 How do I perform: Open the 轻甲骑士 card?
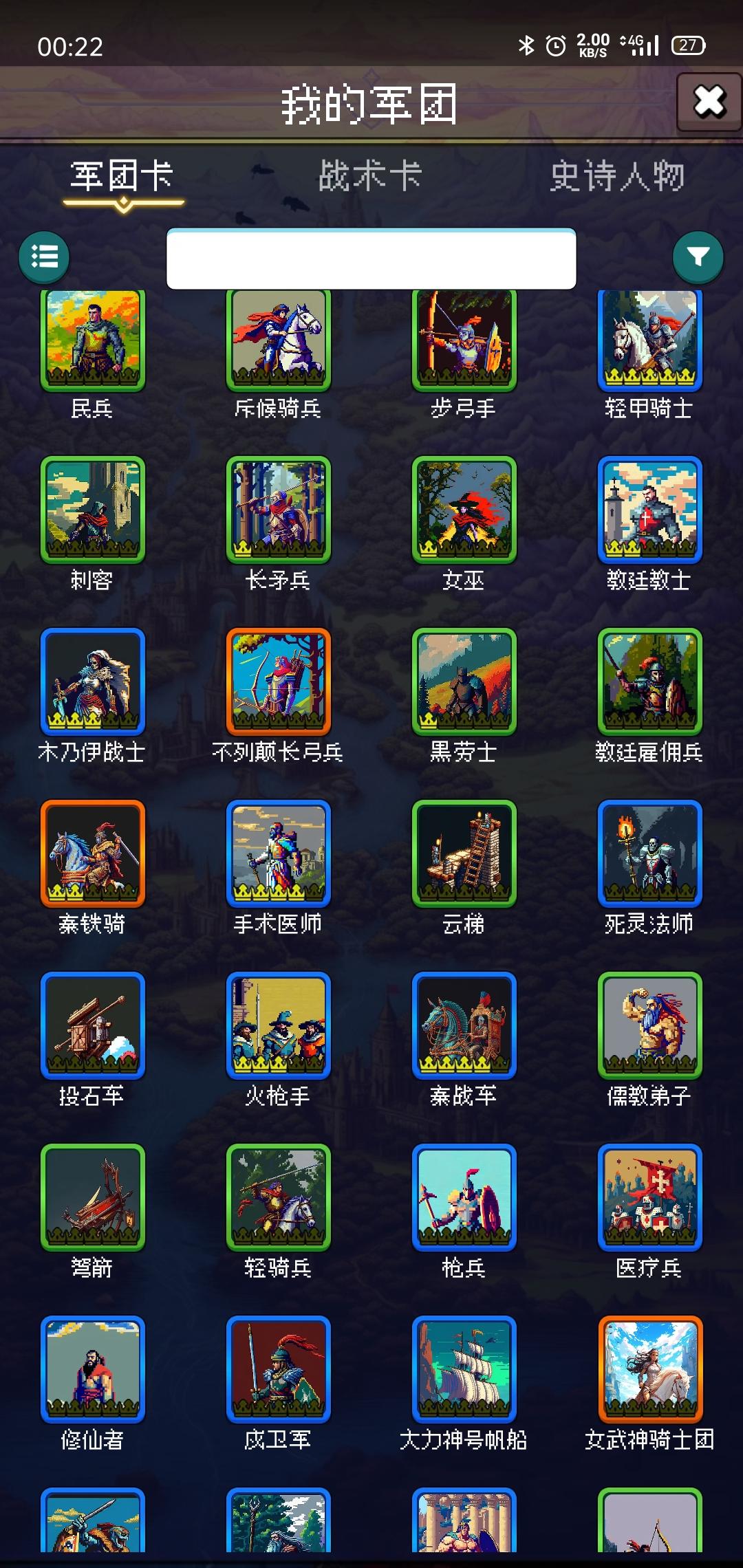click(x=650, y=340)
